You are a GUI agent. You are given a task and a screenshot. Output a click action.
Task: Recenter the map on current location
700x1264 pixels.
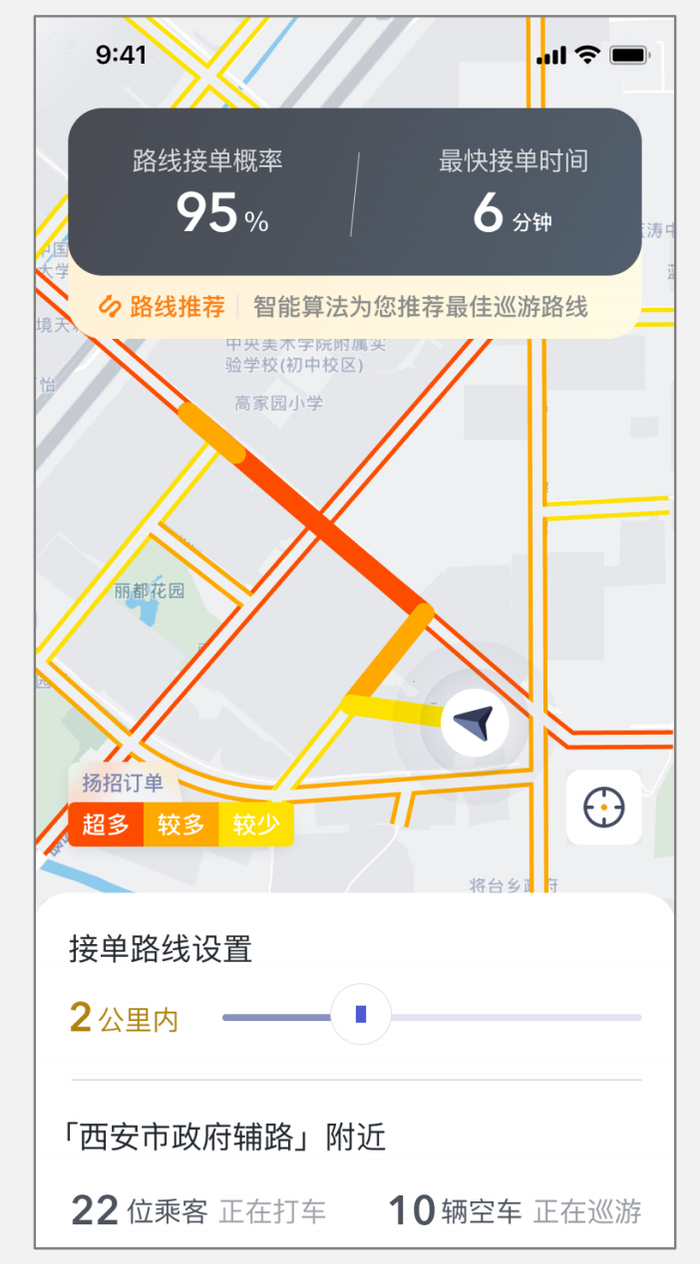[x=604, y=806]
